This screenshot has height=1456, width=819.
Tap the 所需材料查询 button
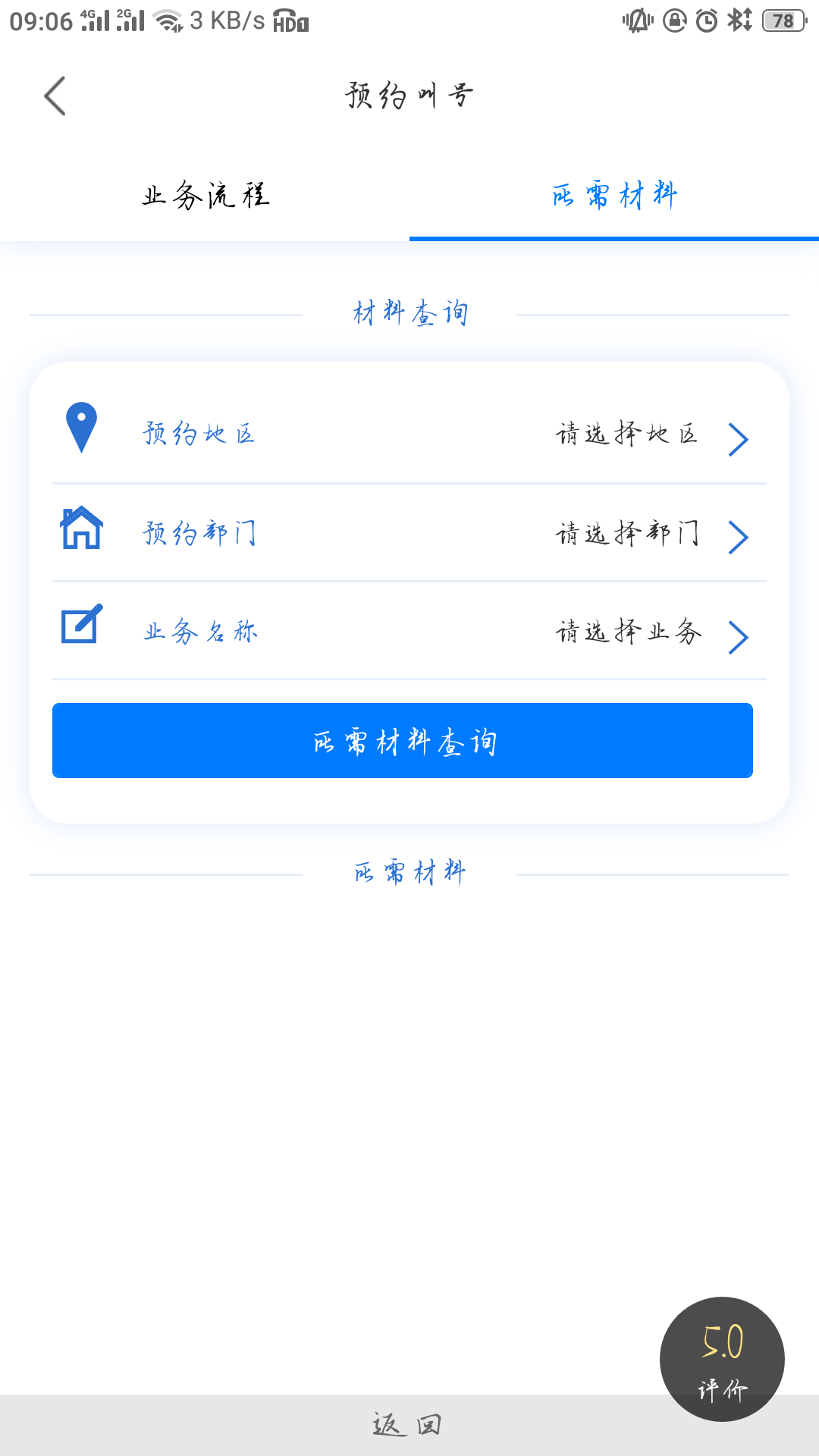(x=402, y=741)
